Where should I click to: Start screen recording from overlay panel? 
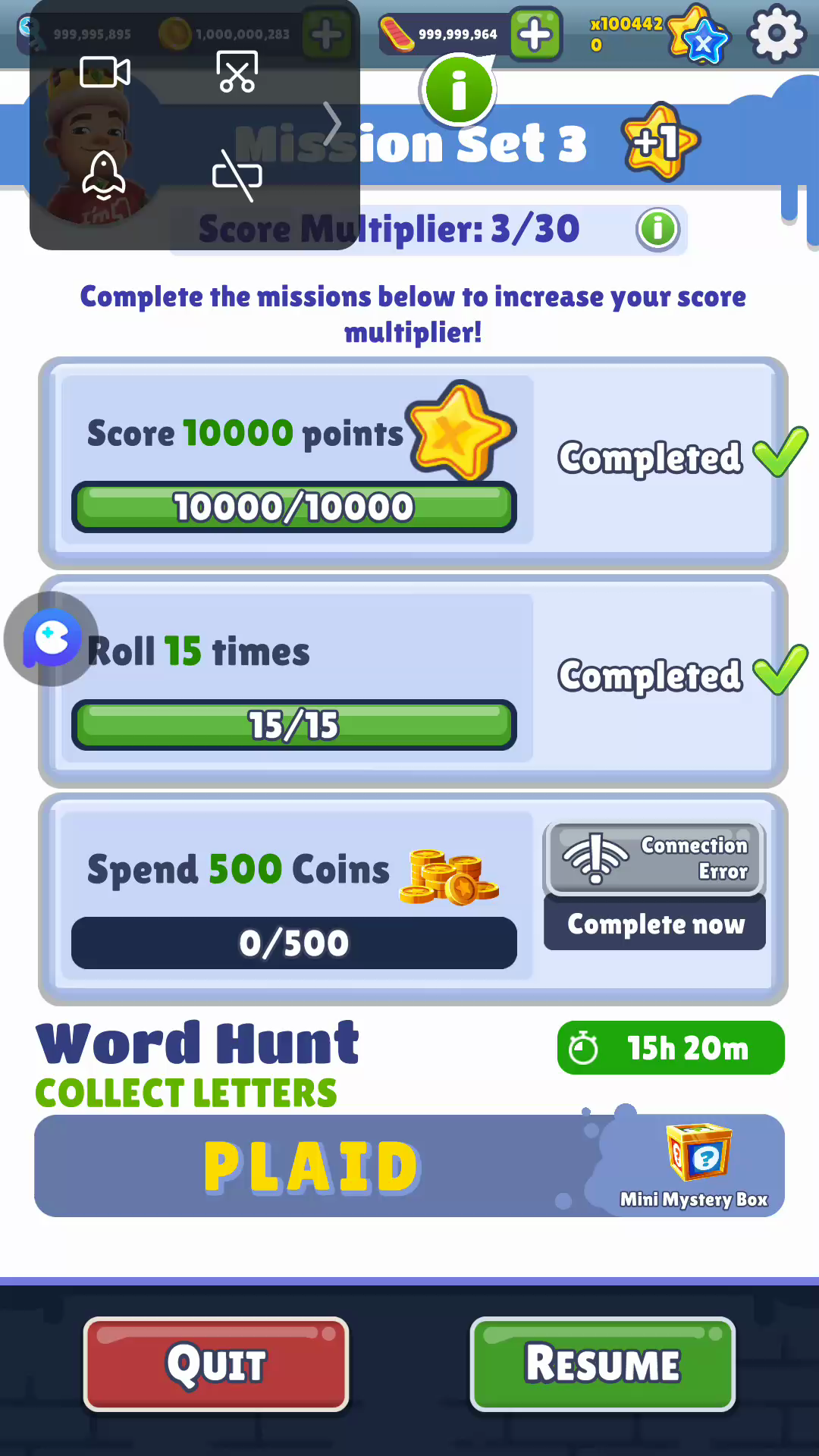105,73
